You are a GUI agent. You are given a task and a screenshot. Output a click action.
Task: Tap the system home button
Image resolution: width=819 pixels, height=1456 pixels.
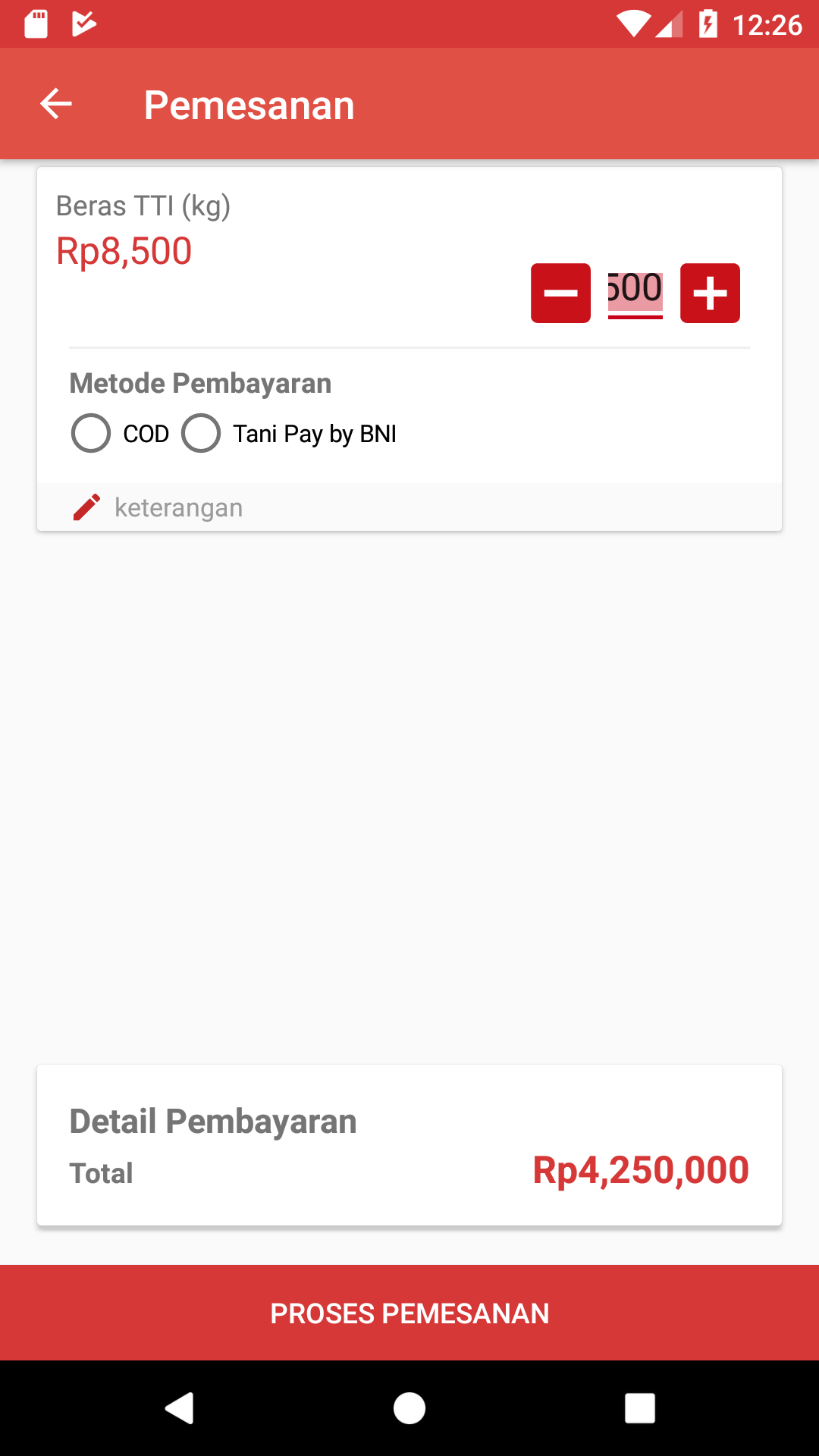coord(409,1408)
